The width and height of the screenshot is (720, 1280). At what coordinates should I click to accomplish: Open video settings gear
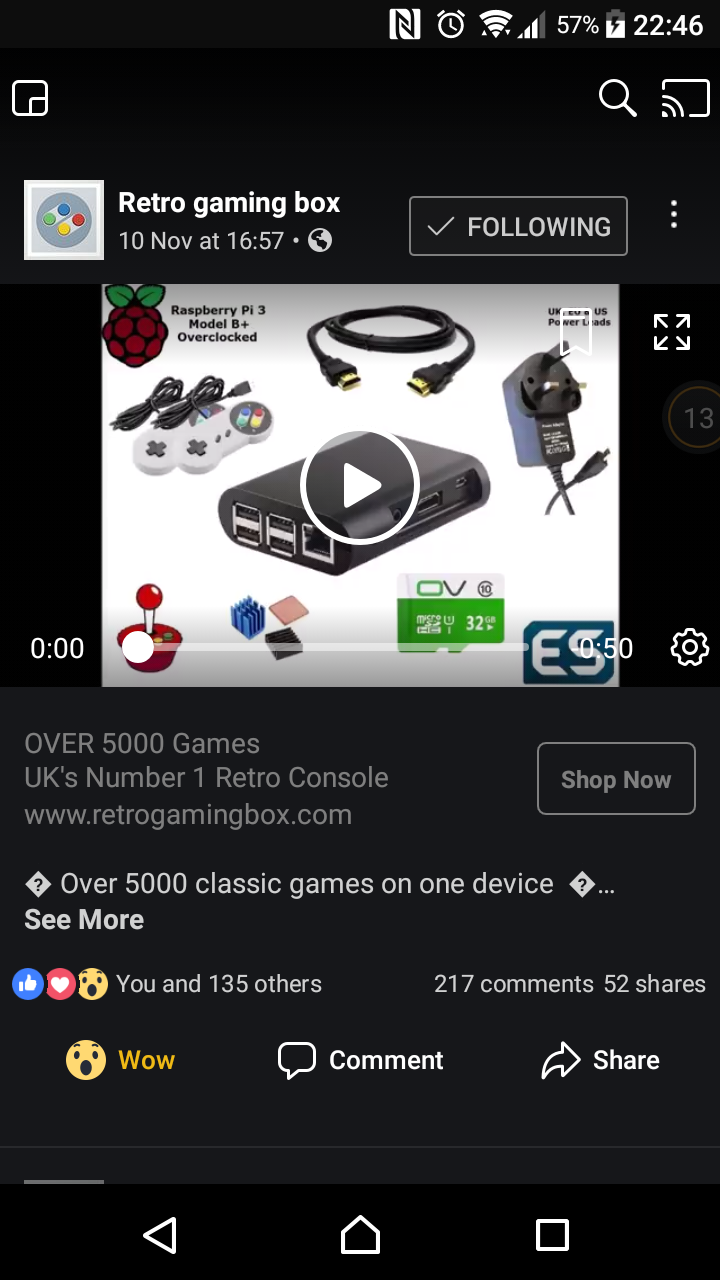coord(689,648)
